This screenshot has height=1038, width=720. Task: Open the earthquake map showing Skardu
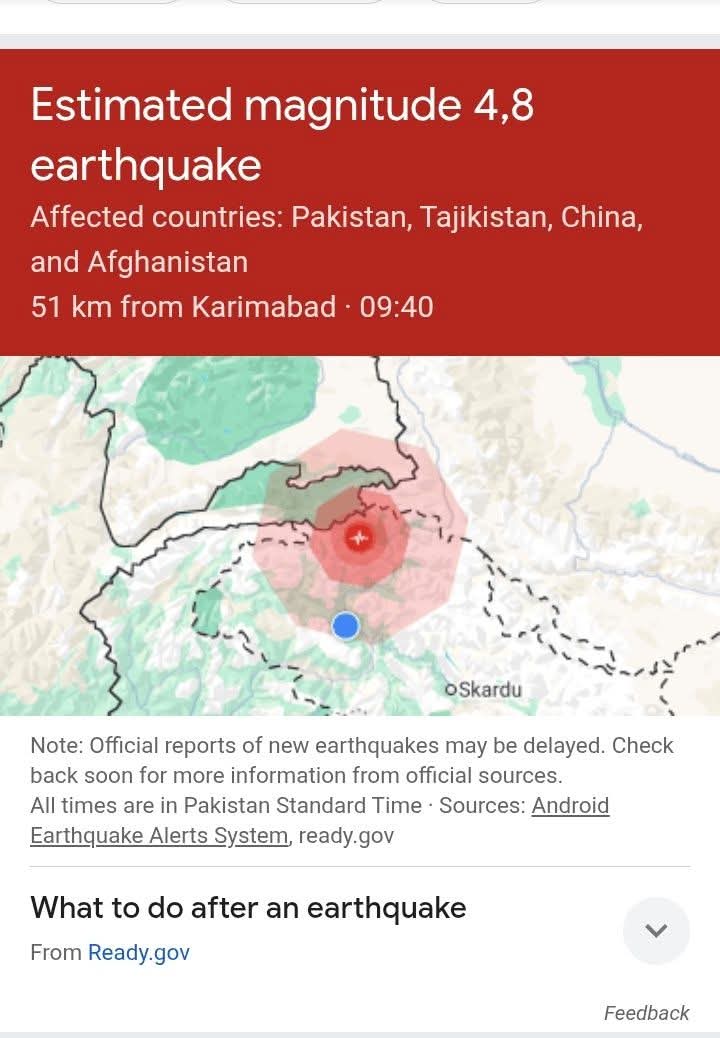tap(360, 536)
